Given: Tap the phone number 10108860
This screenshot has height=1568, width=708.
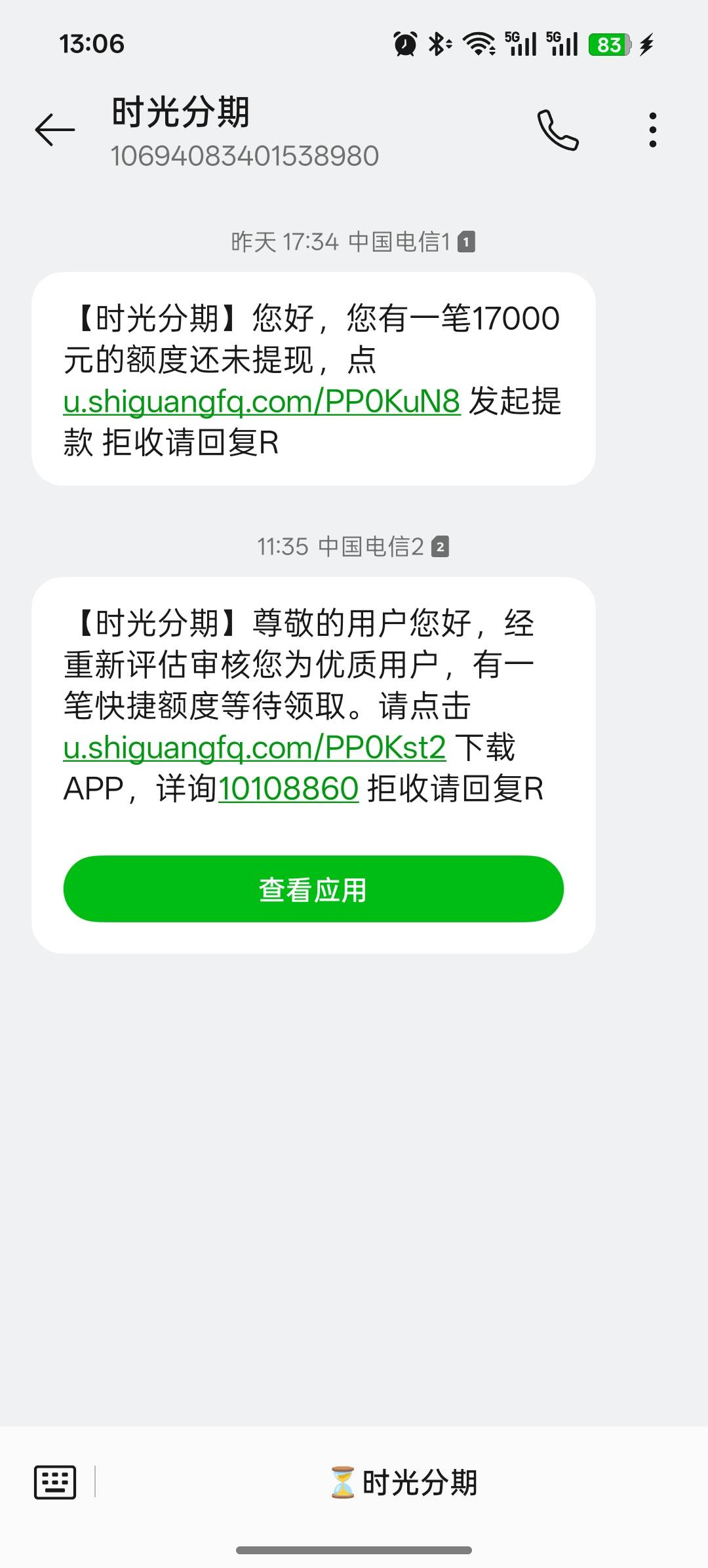Looking at the screenshot, I should point(288,789).
